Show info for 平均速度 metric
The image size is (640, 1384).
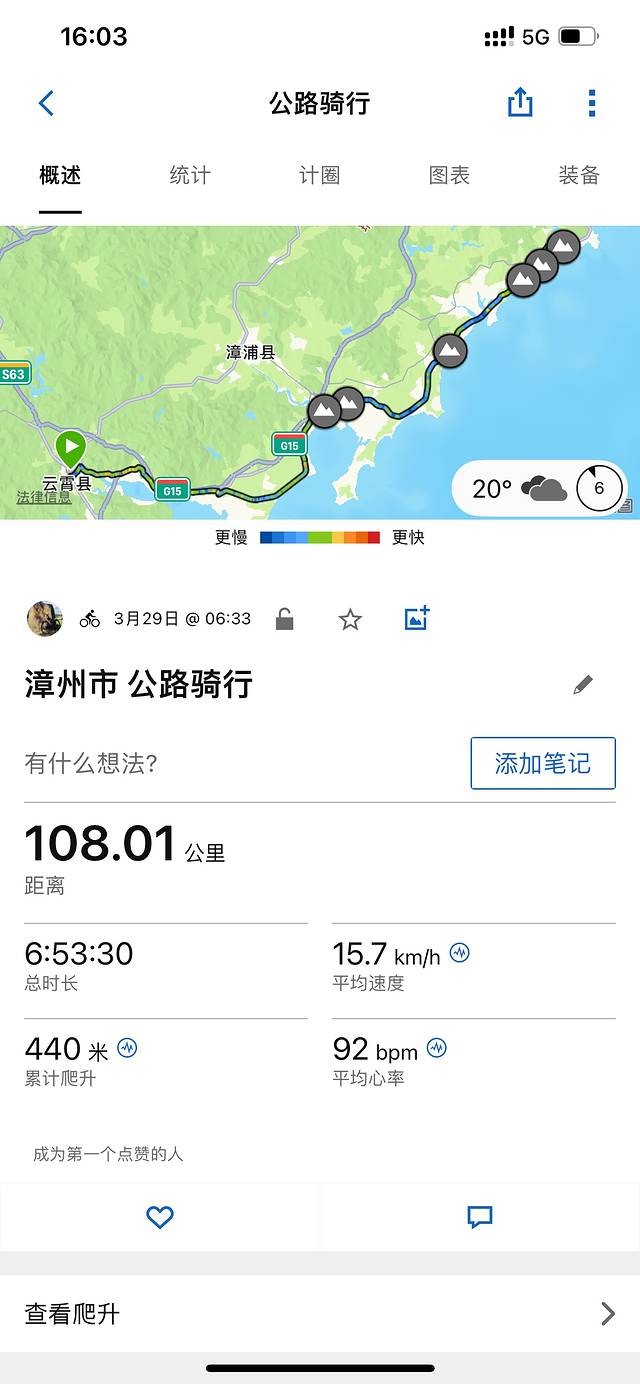pyautogui.click(x=460, y=953)
